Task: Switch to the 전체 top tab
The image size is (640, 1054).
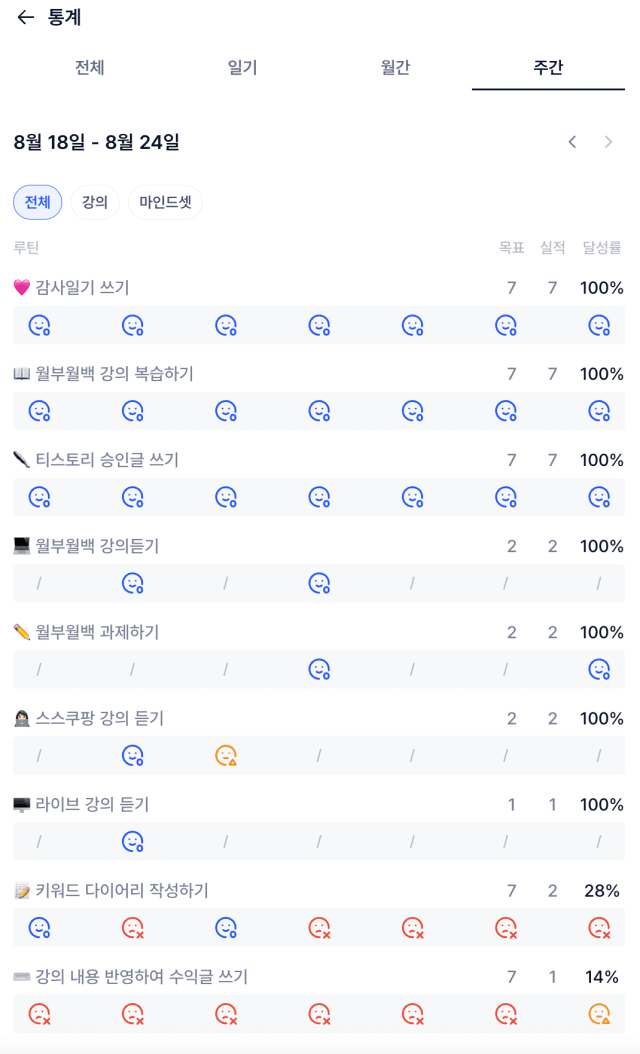Action: point(89,67)
